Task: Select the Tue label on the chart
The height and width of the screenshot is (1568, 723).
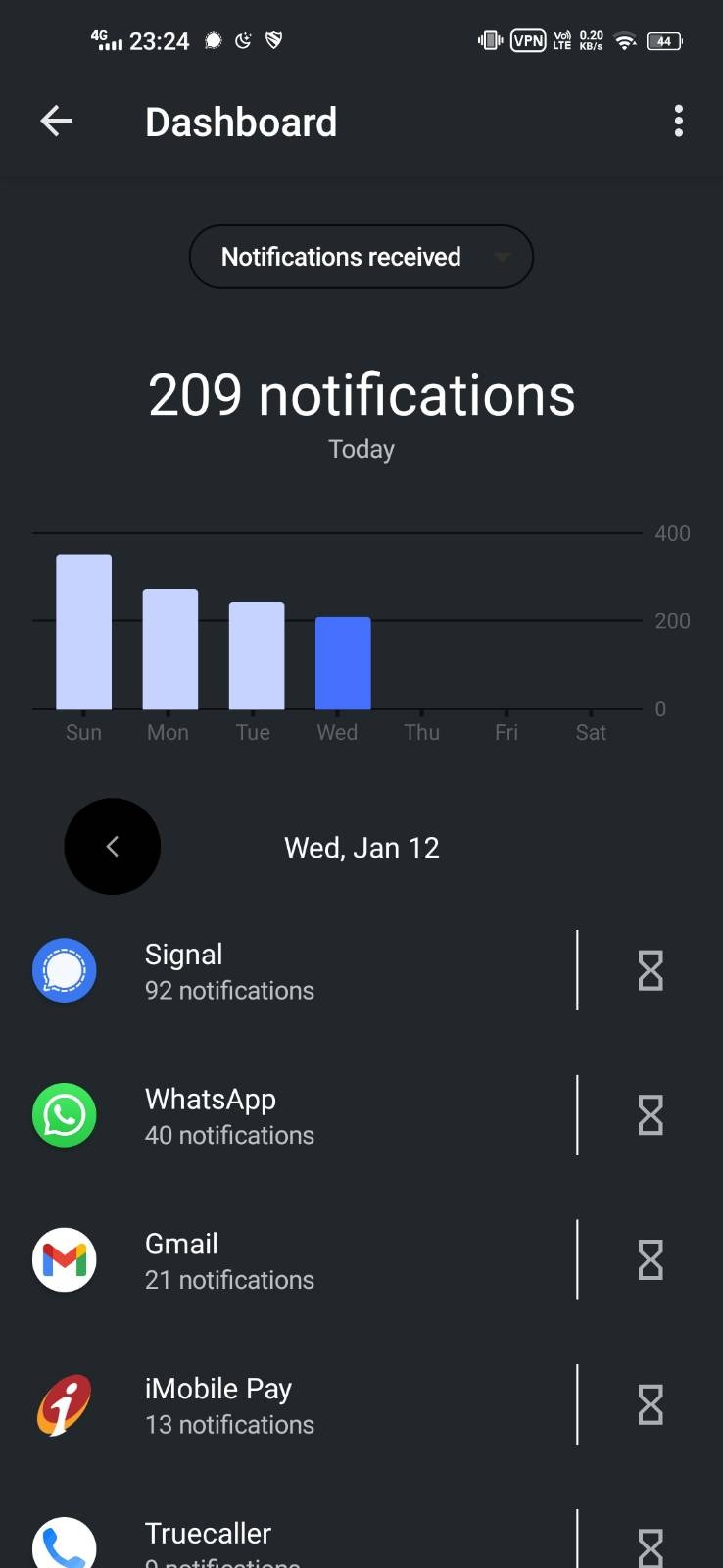Action: [253, 732]
